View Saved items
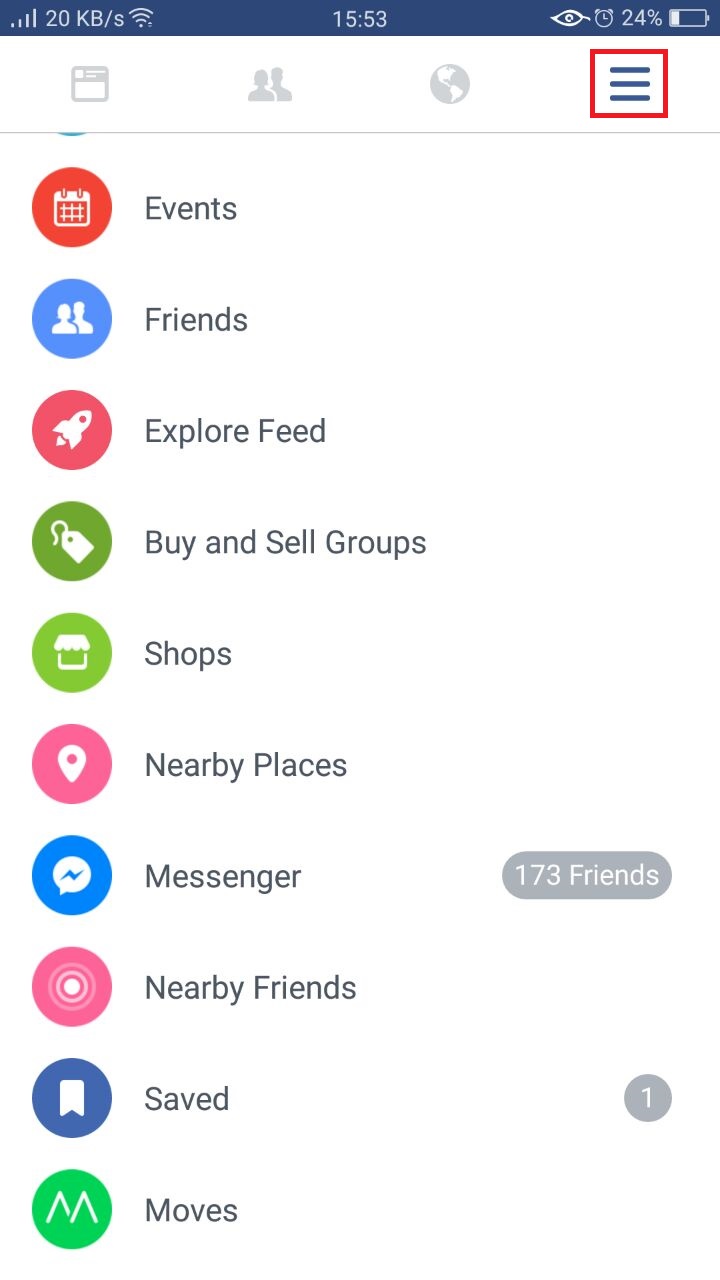This screenshot has height=1280, width=720. click(186, 1099)
